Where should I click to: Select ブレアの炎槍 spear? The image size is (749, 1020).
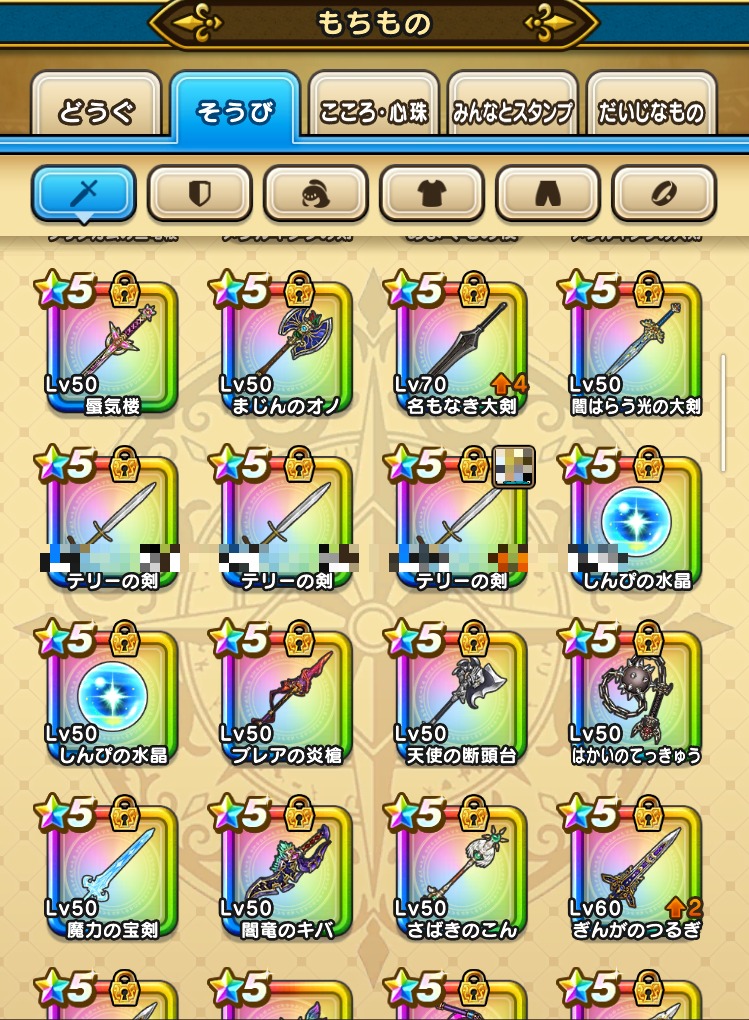click(x=287, y=695)
